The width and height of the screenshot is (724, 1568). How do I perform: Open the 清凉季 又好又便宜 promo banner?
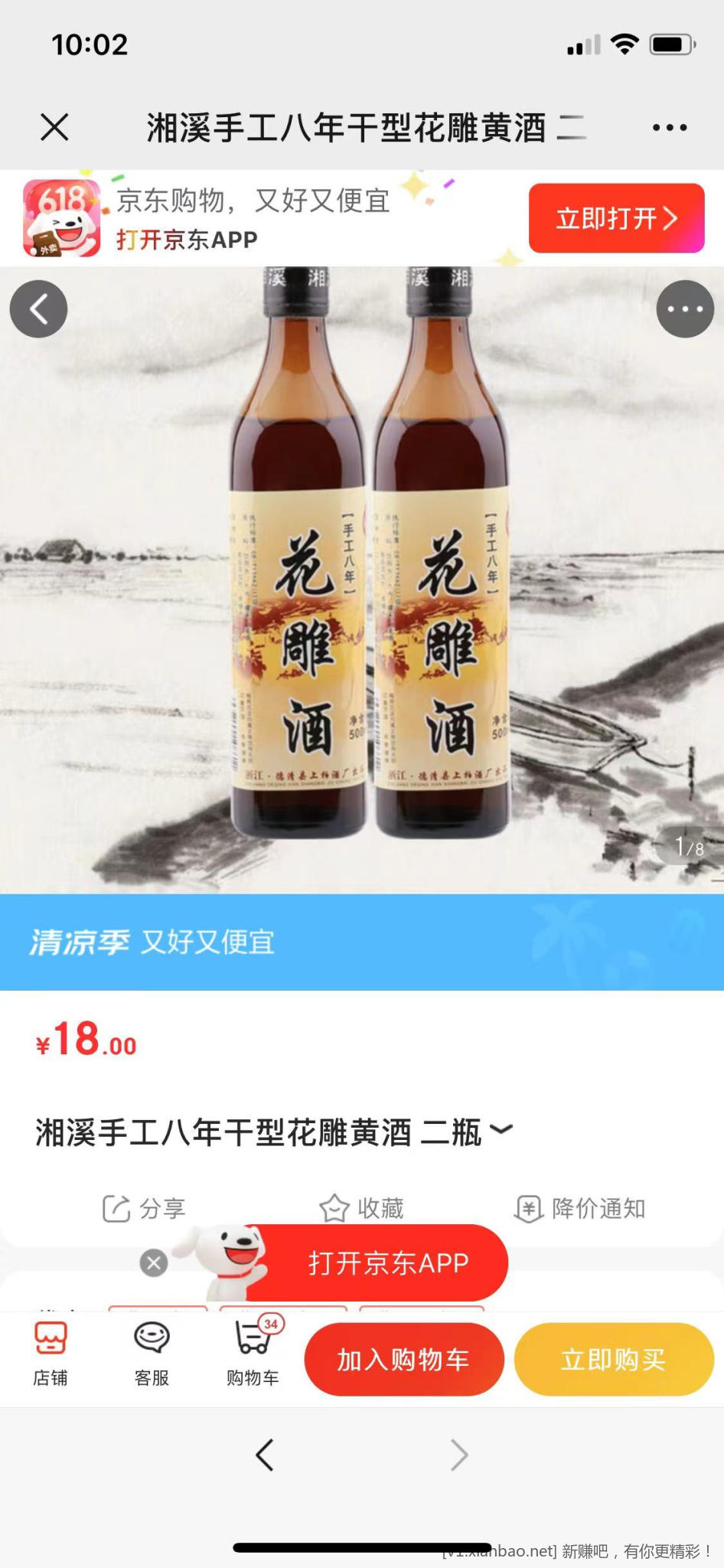[362, 942]
